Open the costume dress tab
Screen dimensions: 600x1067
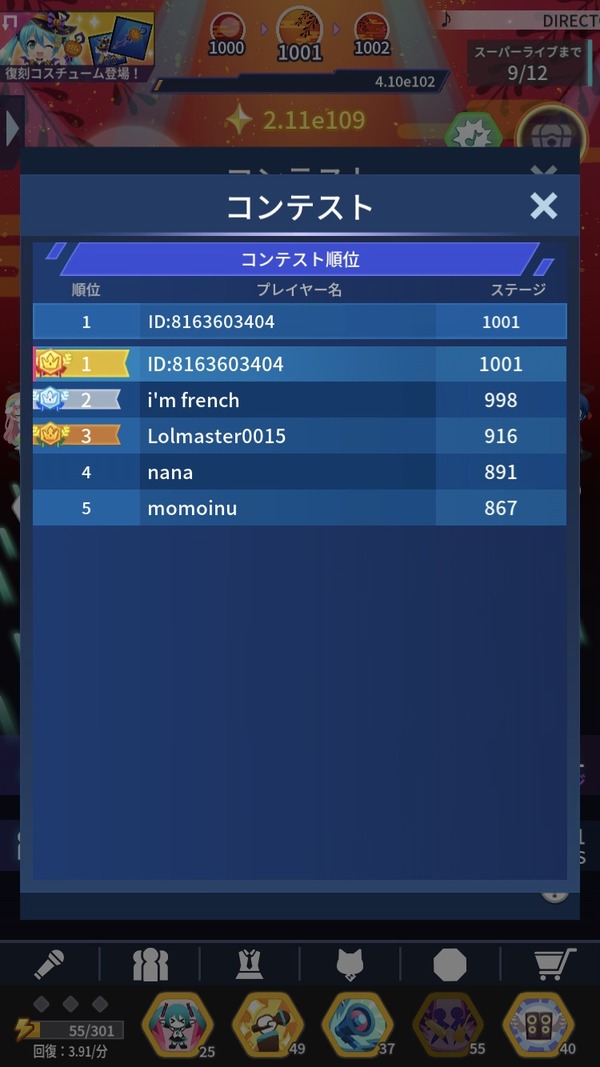[250, 964]
